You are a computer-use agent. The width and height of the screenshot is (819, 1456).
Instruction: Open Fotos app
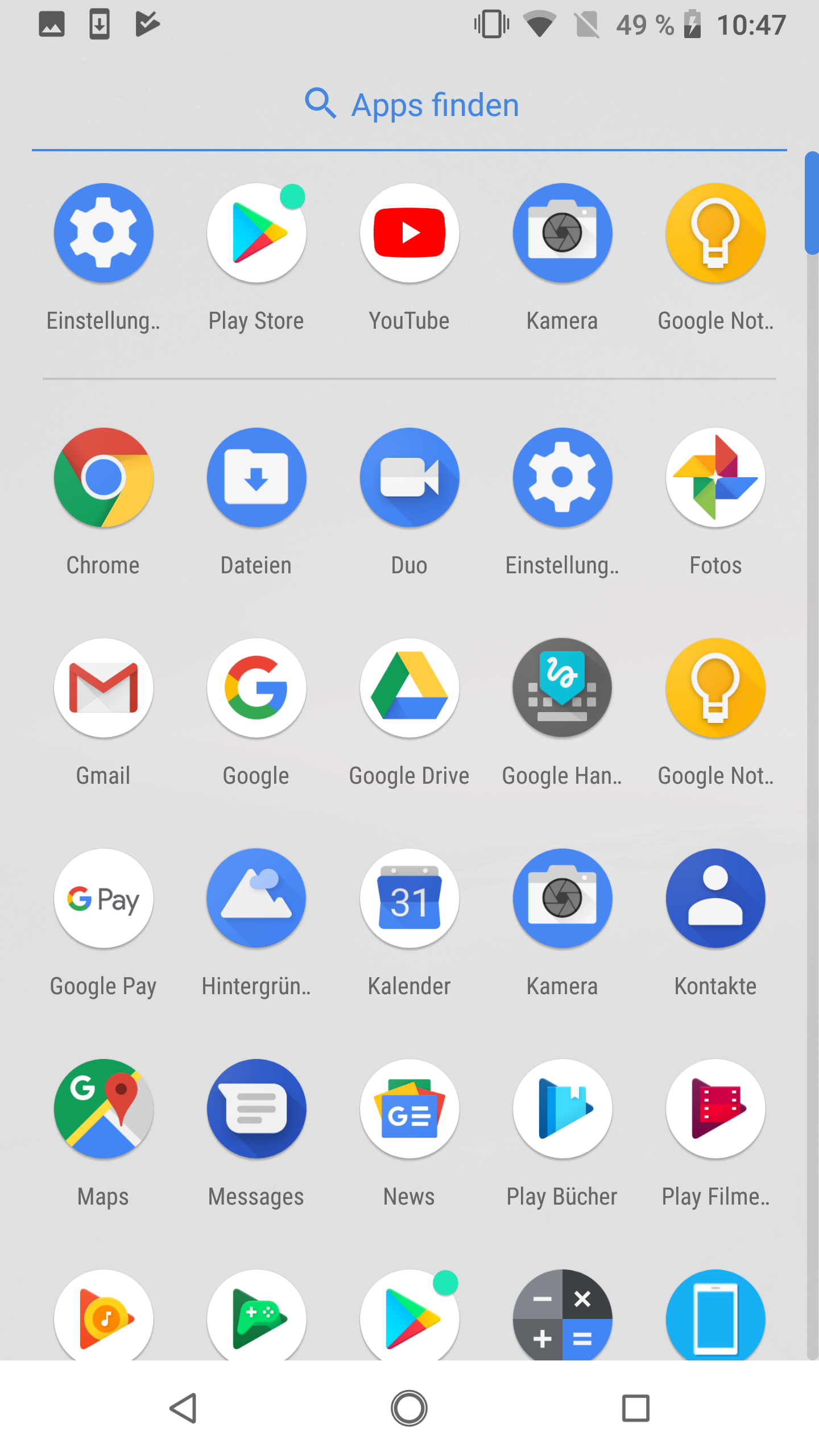pyautogui.click(x=715, y=478)
